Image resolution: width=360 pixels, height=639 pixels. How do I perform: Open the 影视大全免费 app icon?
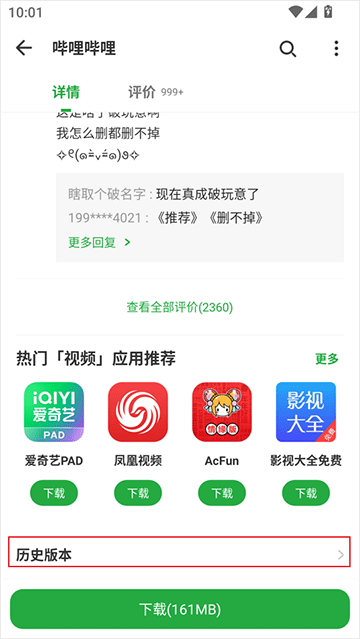coord(306,412)
